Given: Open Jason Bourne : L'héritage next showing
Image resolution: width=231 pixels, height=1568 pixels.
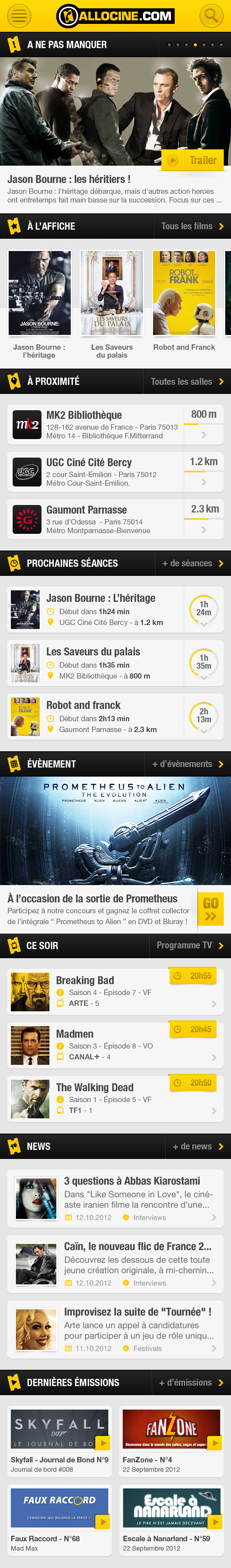Looking at the screenshot, I should click(115, 609).
